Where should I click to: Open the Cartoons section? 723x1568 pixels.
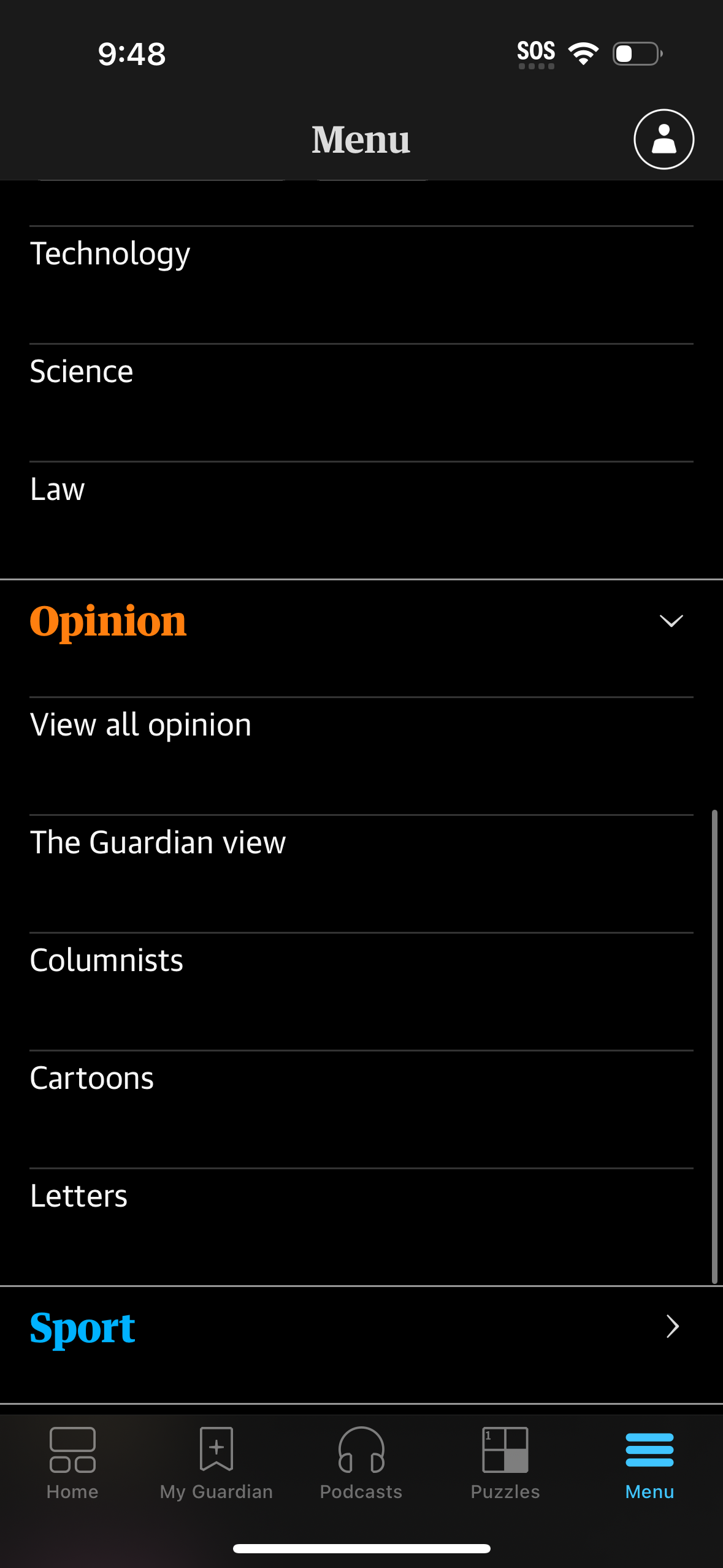coord(92,1077)
